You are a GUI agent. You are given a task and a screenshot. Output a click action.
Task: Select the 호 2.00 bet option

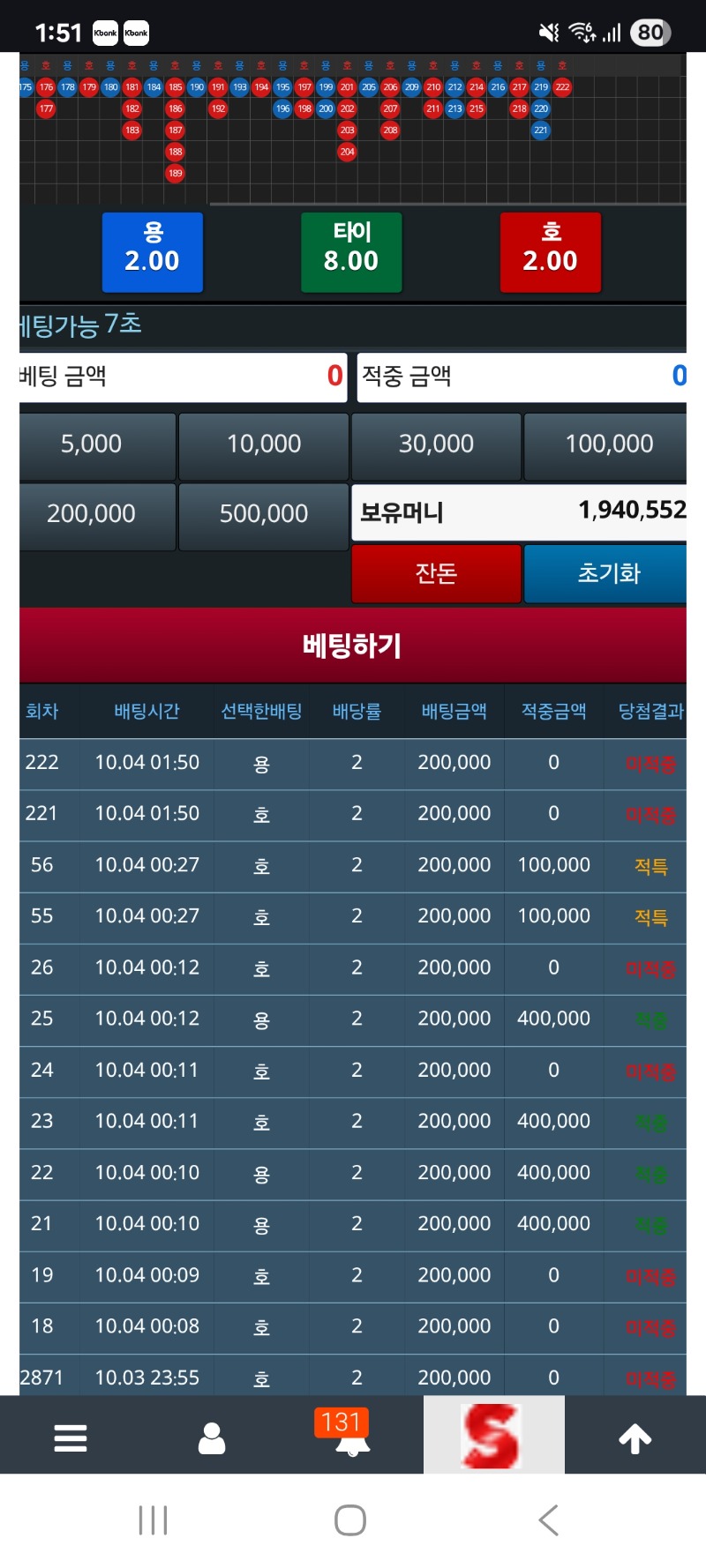coord(550,252)
